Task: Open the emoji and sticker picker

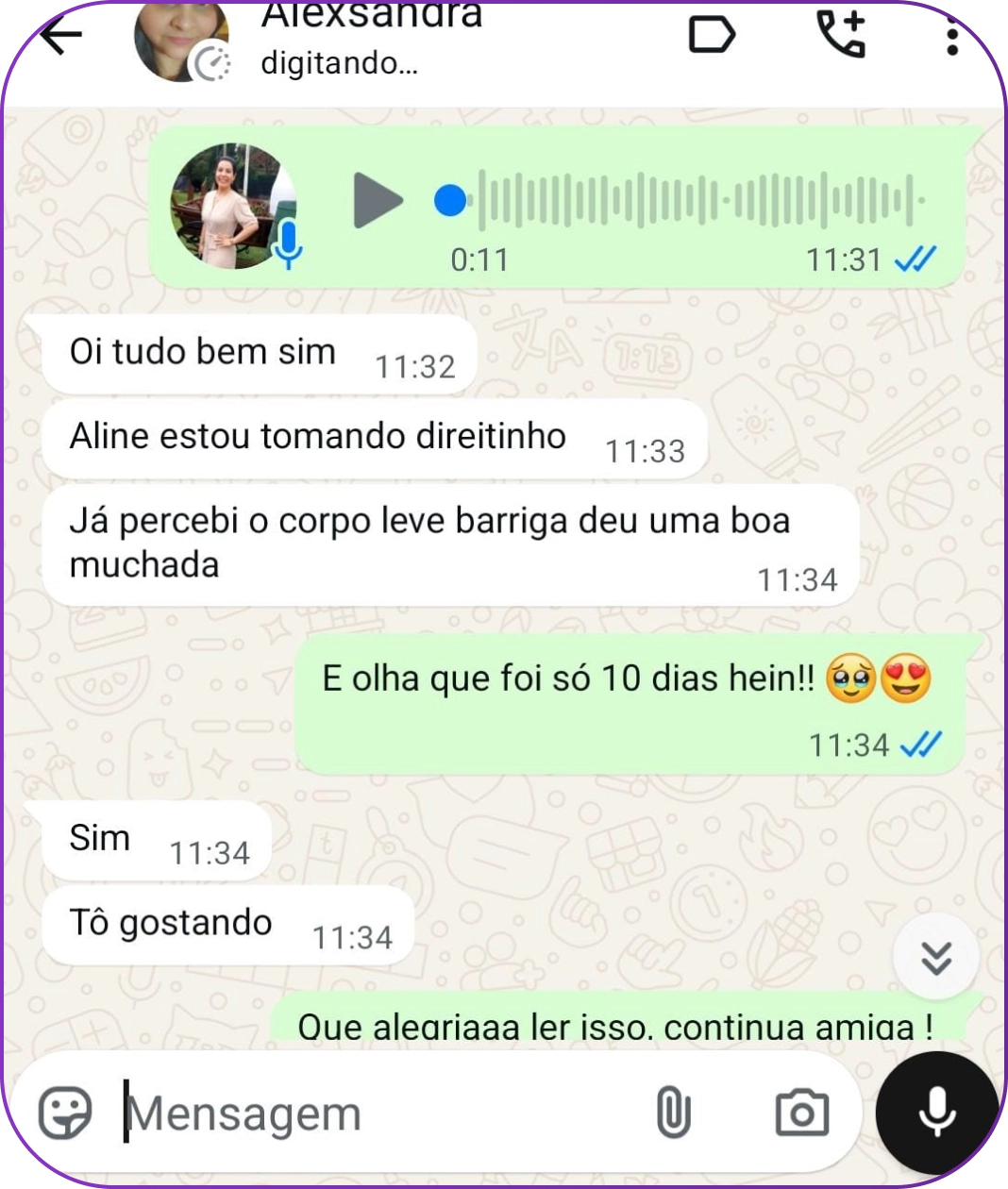Action: point(65,1113)
